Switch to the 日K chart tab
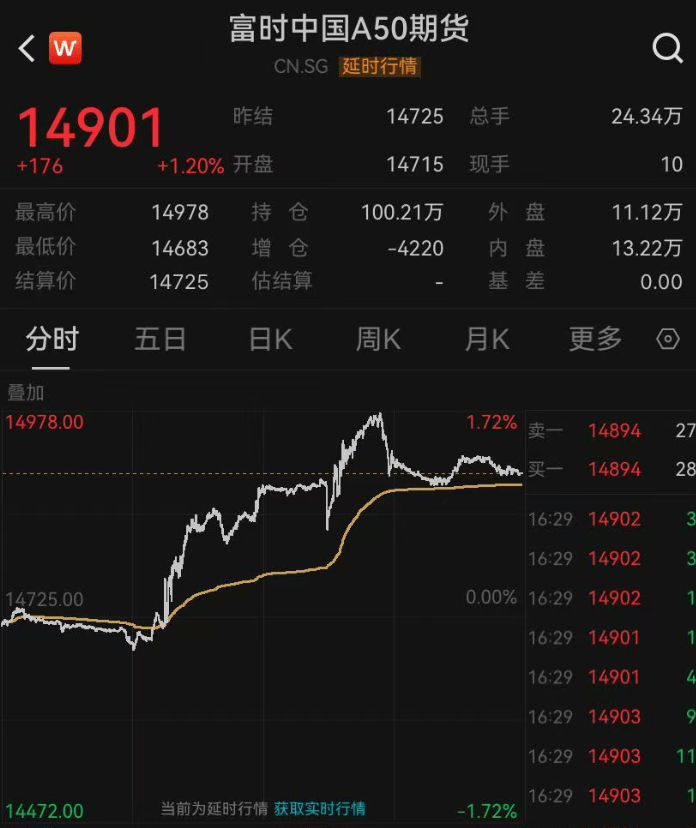Screen dimensions: 696x828 [270, 340]
